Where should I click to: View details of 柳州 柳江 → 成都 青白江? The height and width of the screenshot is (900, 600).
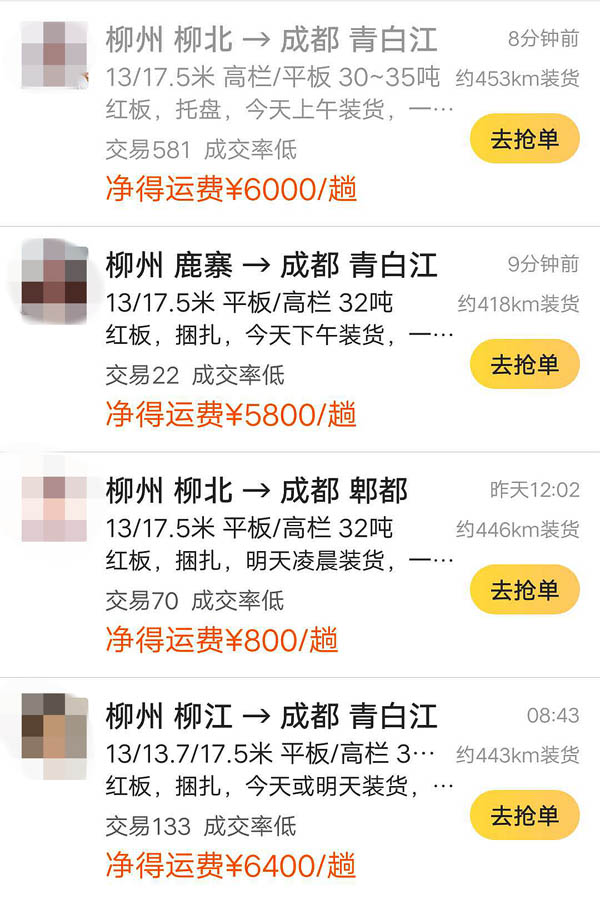271,715
